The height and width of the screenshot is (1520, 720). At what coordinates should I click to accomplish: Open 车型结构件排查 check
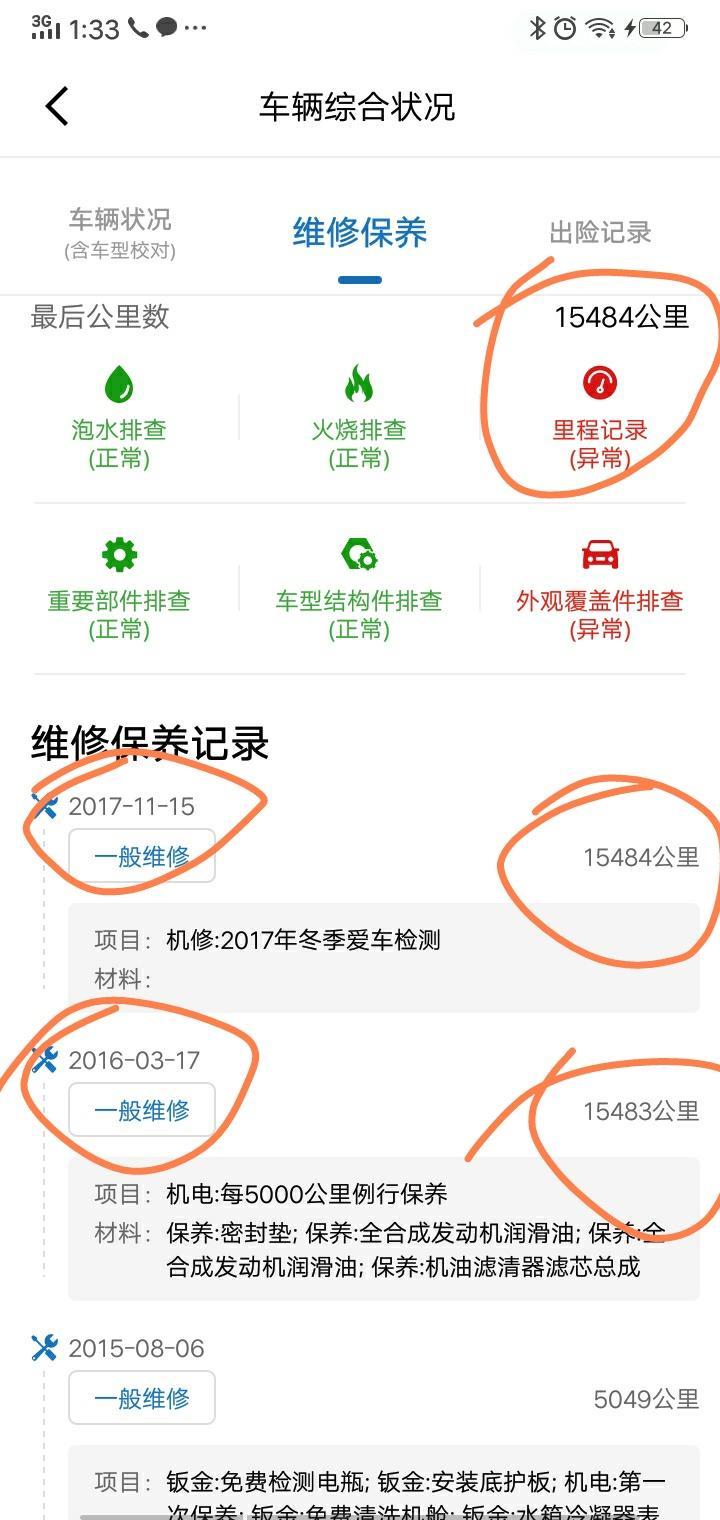coord(359,589)
